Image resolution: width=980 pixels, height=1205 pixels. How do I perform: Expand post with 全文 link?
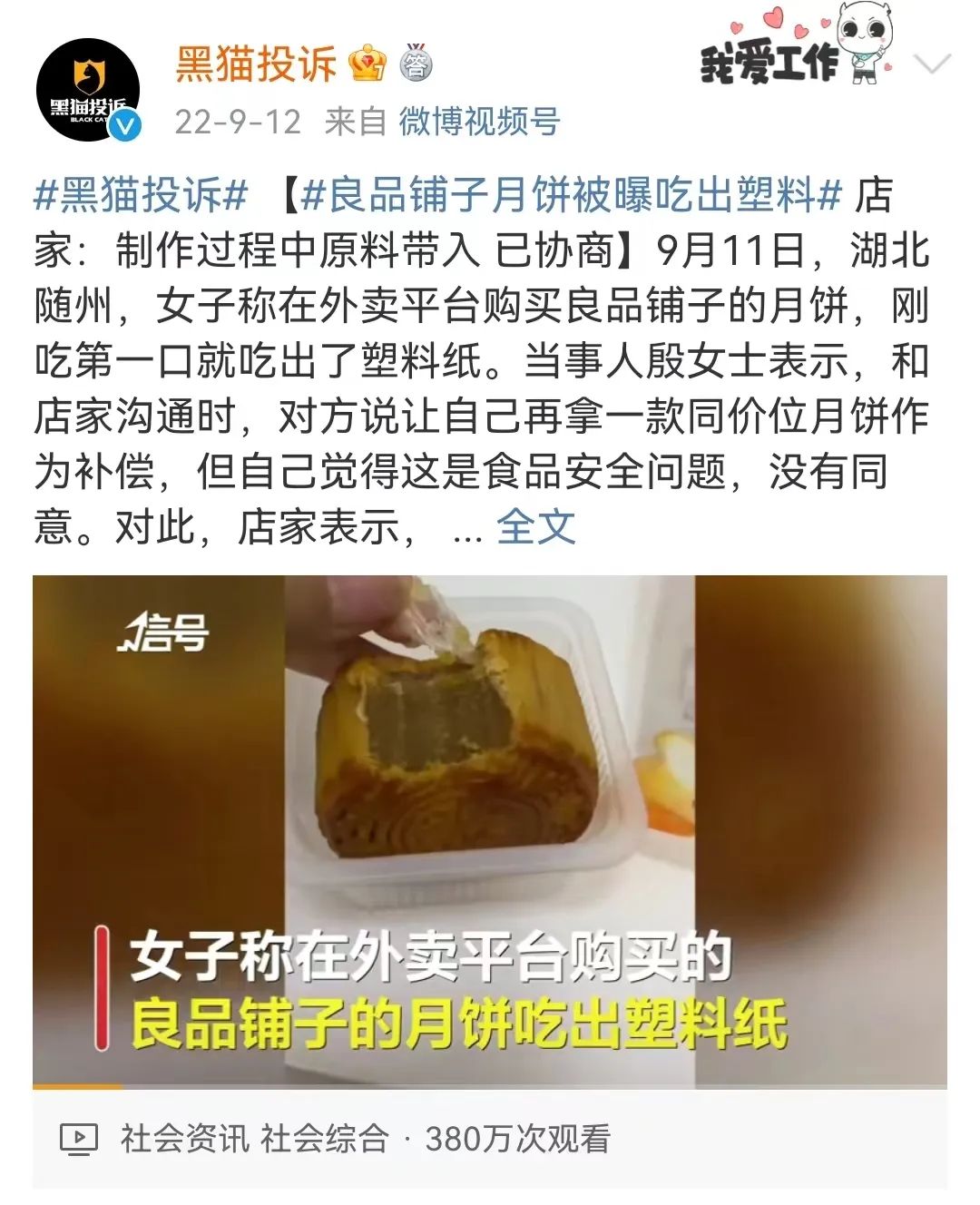click(x=535, y=526)
